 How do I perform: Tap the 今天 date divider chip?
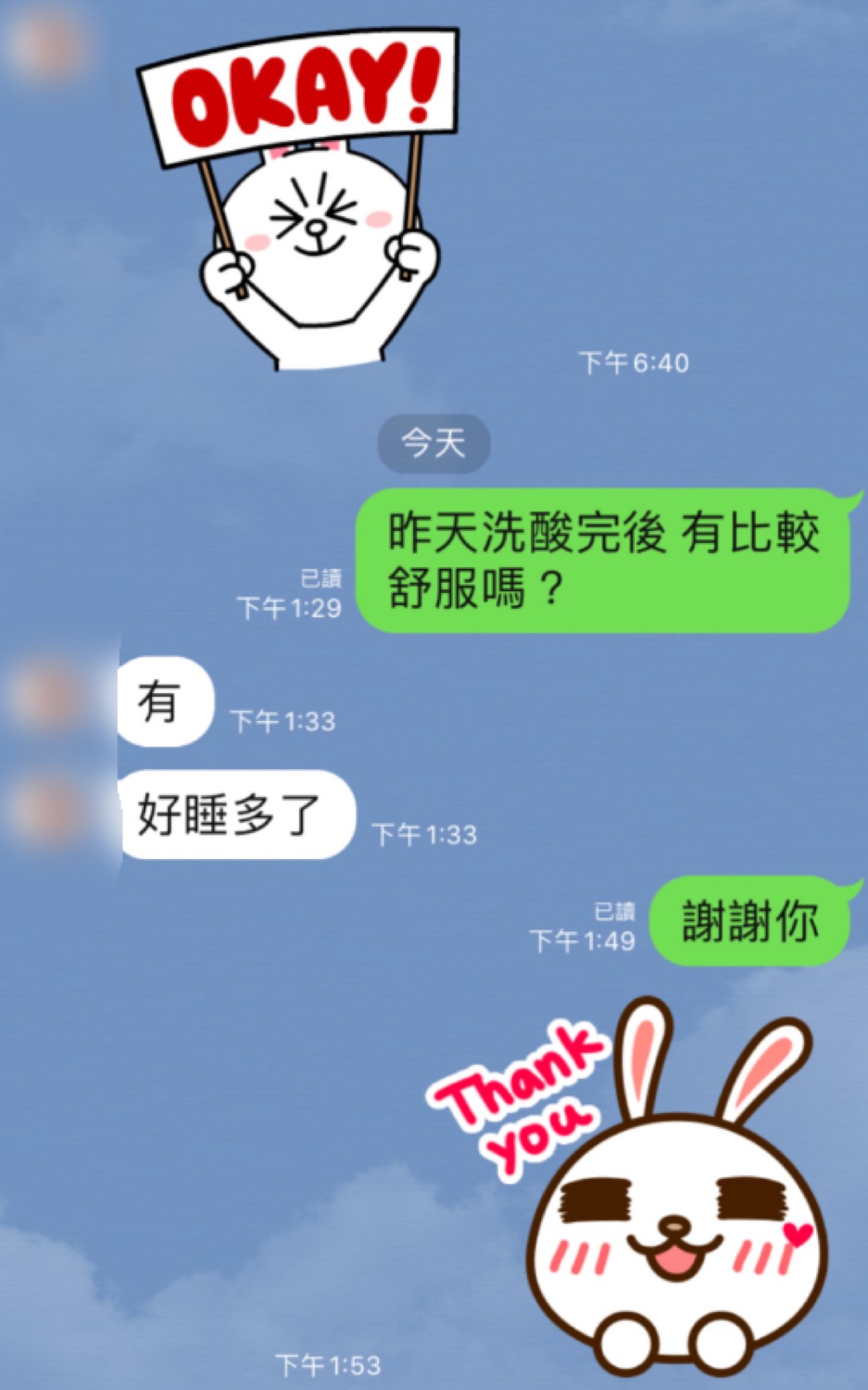click(x=435, y=444)
